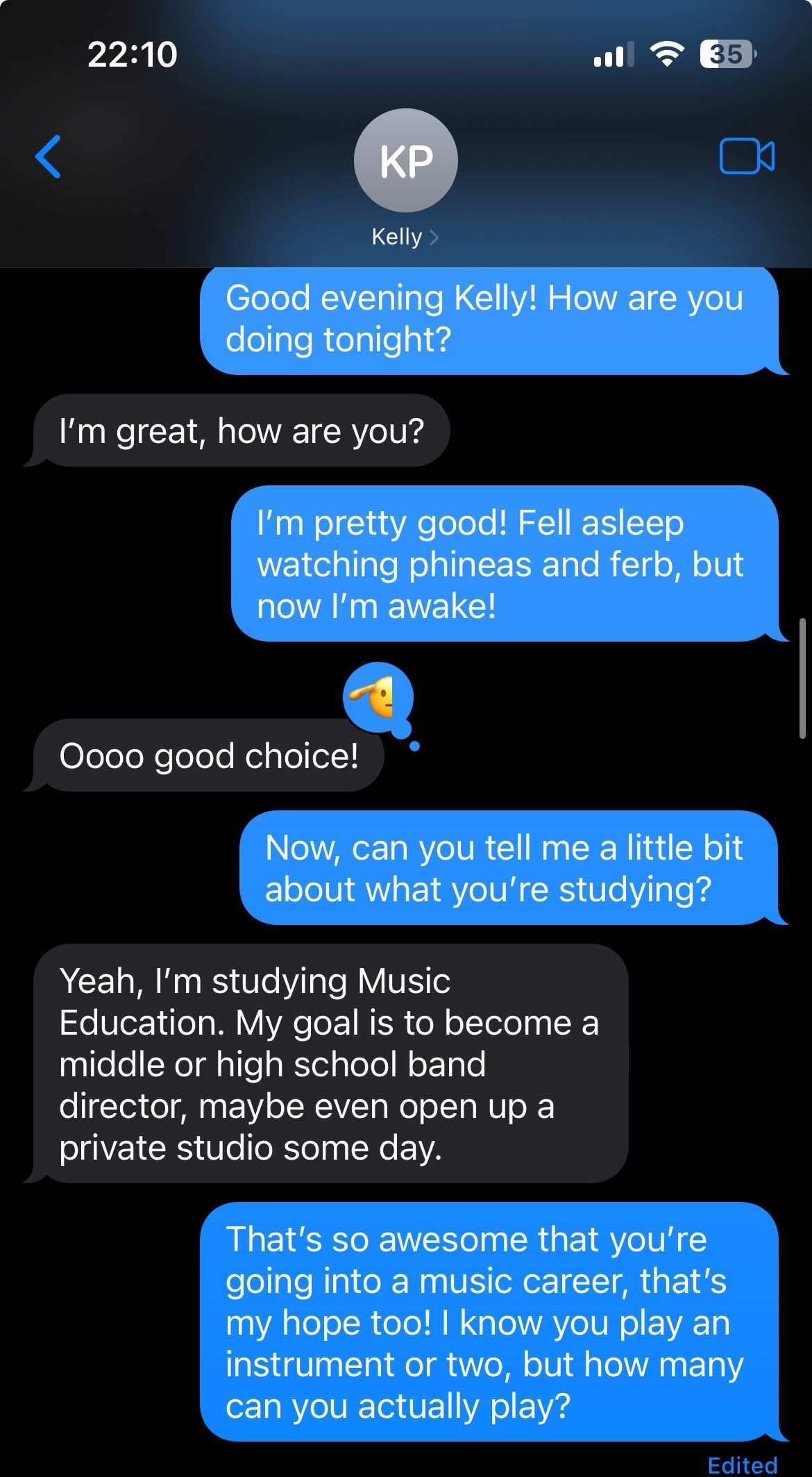This screenshot has width=812, height=1477.
Task: Tap the salute reaction on 'Oooo good choice!'
Action: (x=378, y=697)
